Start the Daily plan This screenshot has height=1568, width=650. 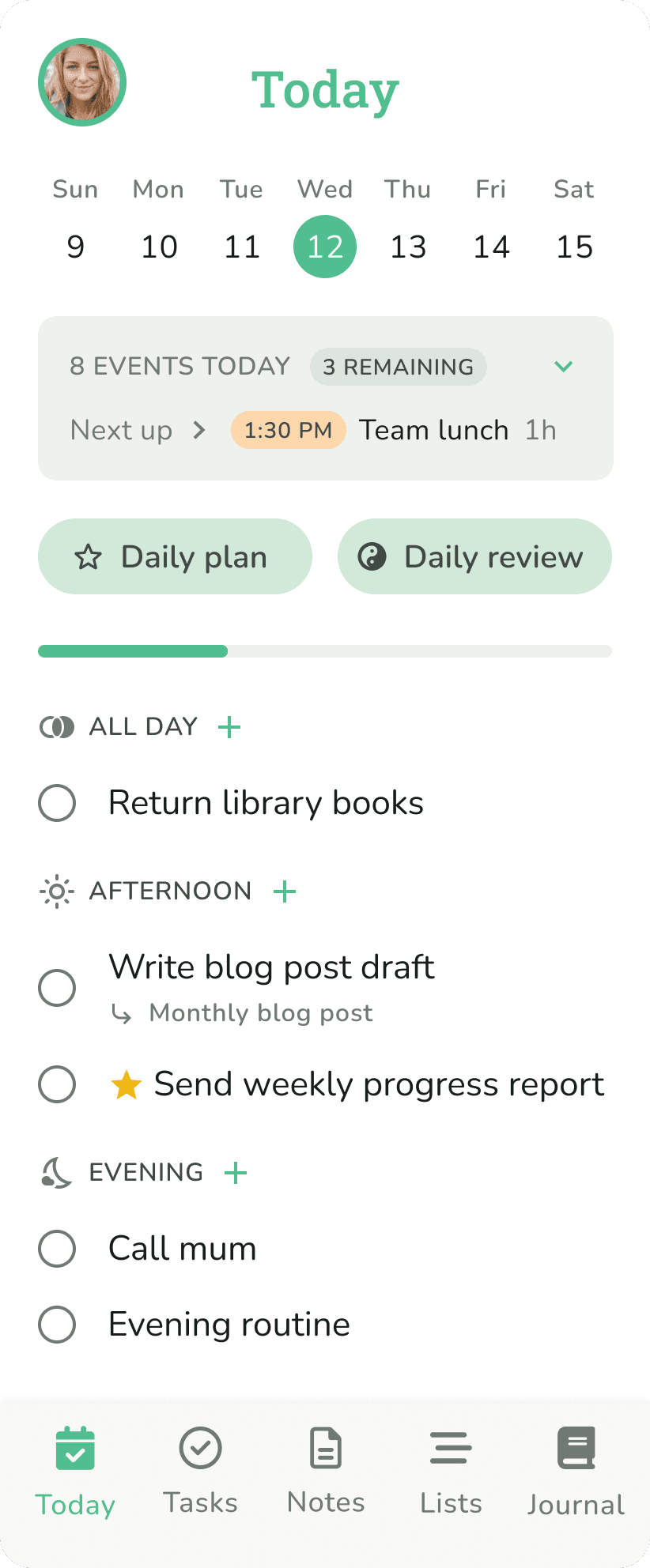pyautogui.click(x=175, y=556)
